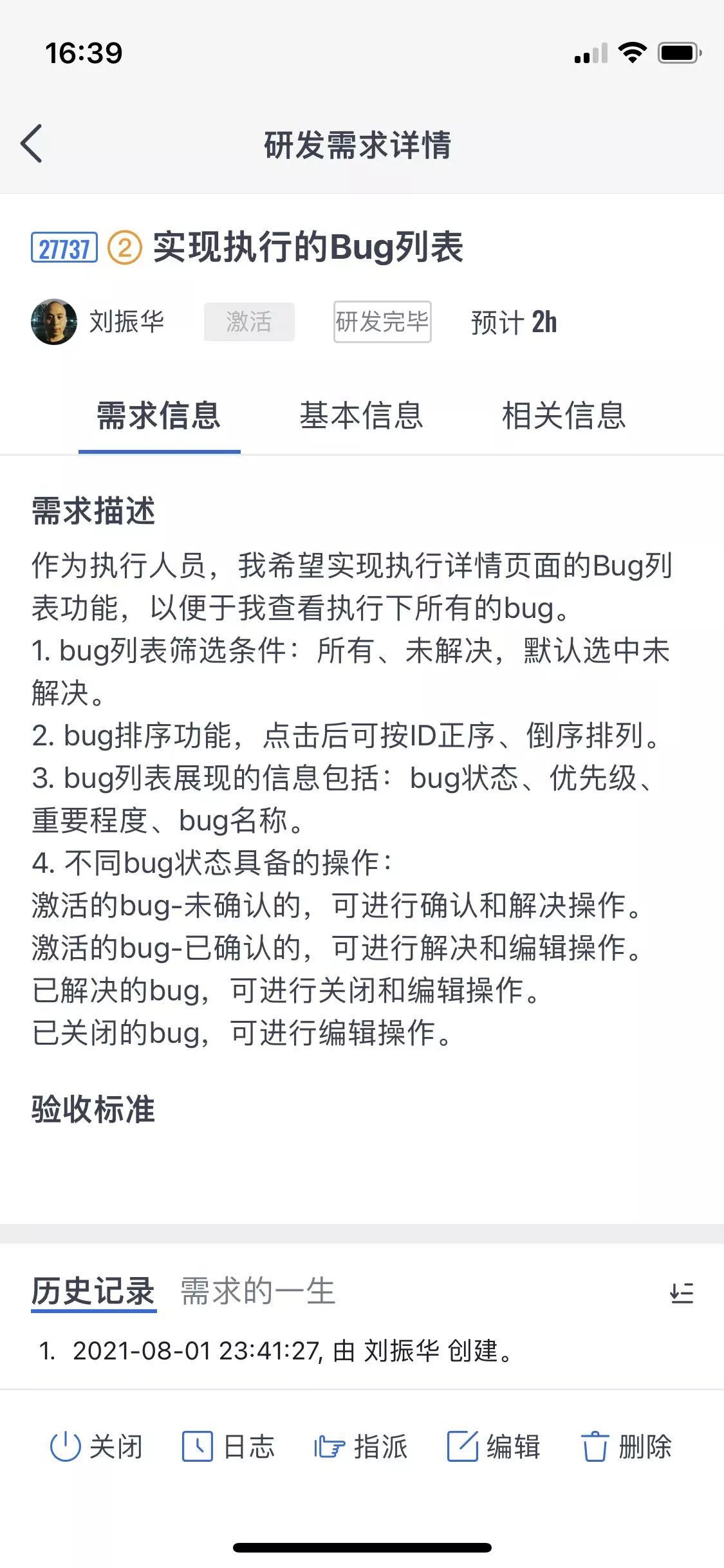The width and height of the screenshot is (724, 1568).
Task: Toggle history sort order icon
Action: tap(682, 1293)
